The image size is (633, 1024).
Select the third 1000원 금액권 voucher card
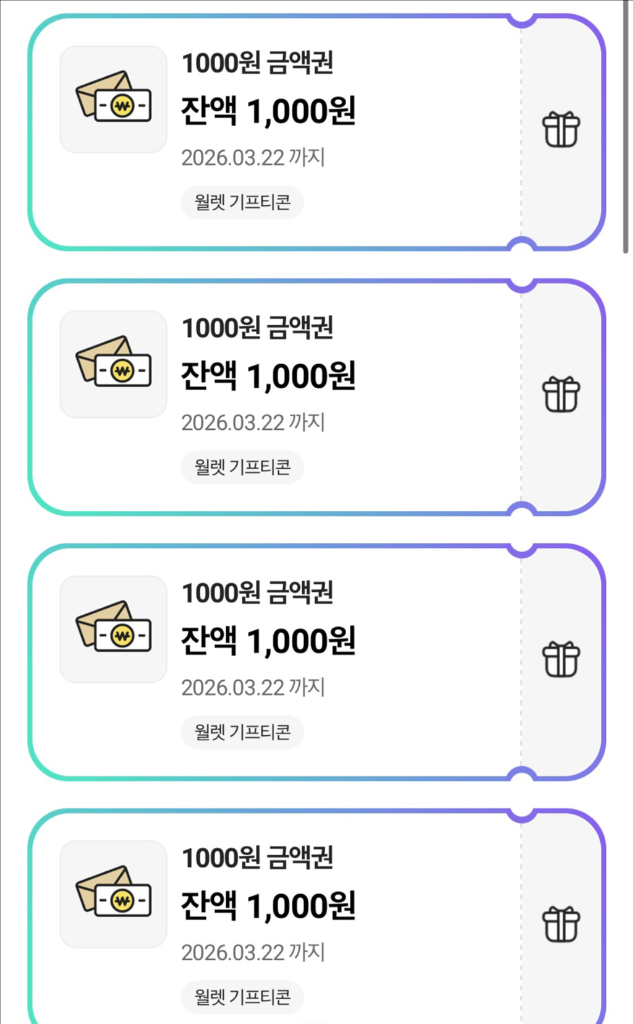[270, 660]
